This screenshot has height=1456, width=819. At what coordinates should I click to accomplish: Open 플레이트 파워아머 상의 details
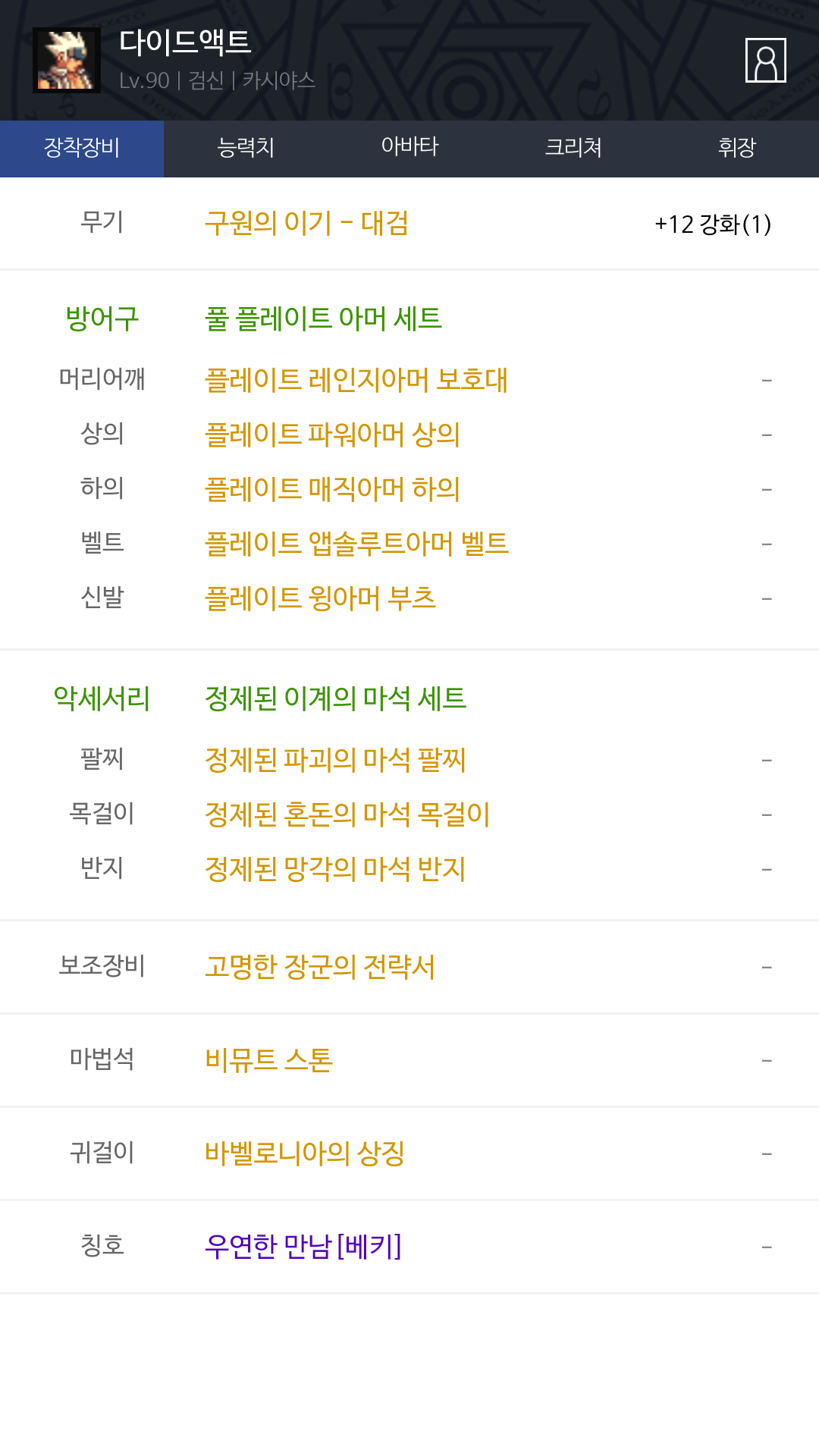(x=332, y=435)
